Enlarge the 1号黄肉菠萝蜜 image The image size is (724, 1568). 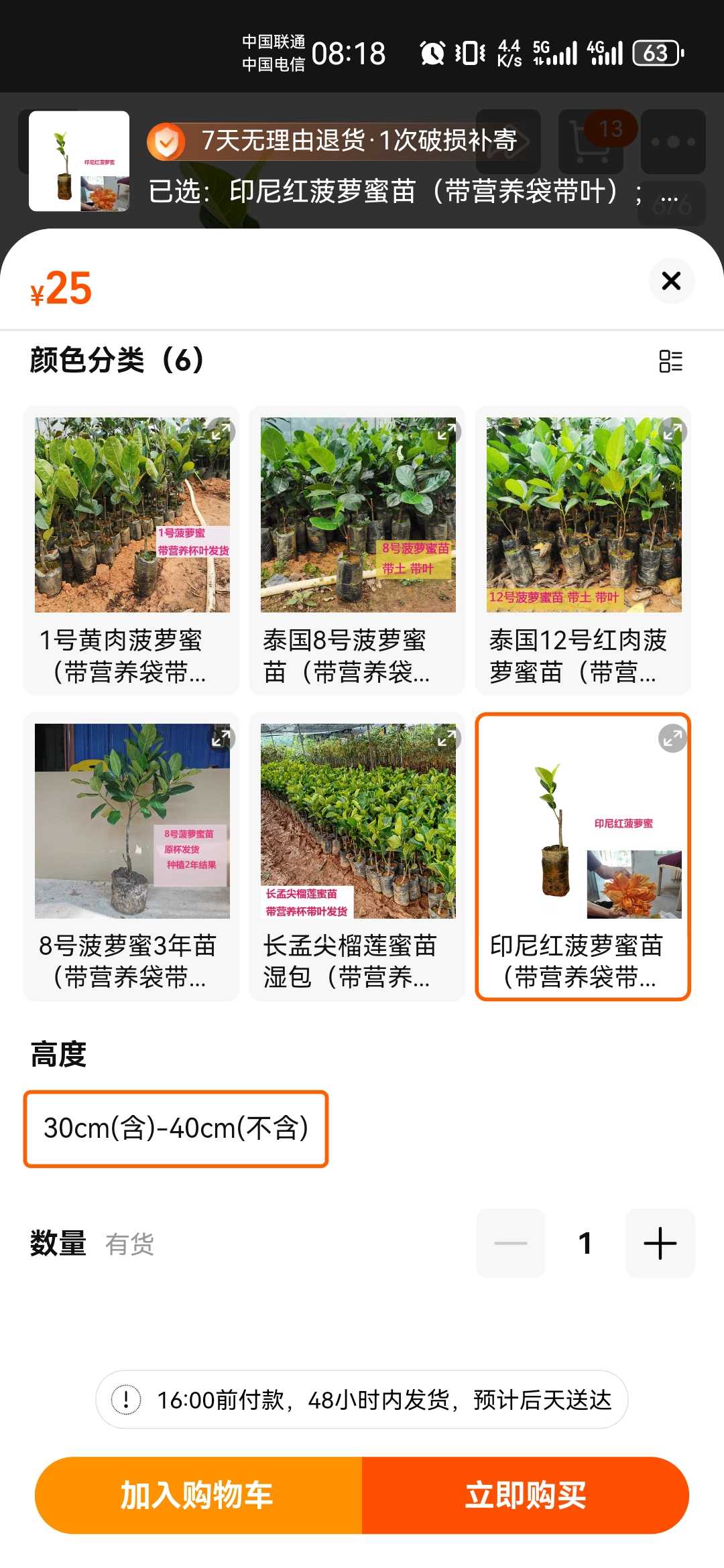[221, 432]
